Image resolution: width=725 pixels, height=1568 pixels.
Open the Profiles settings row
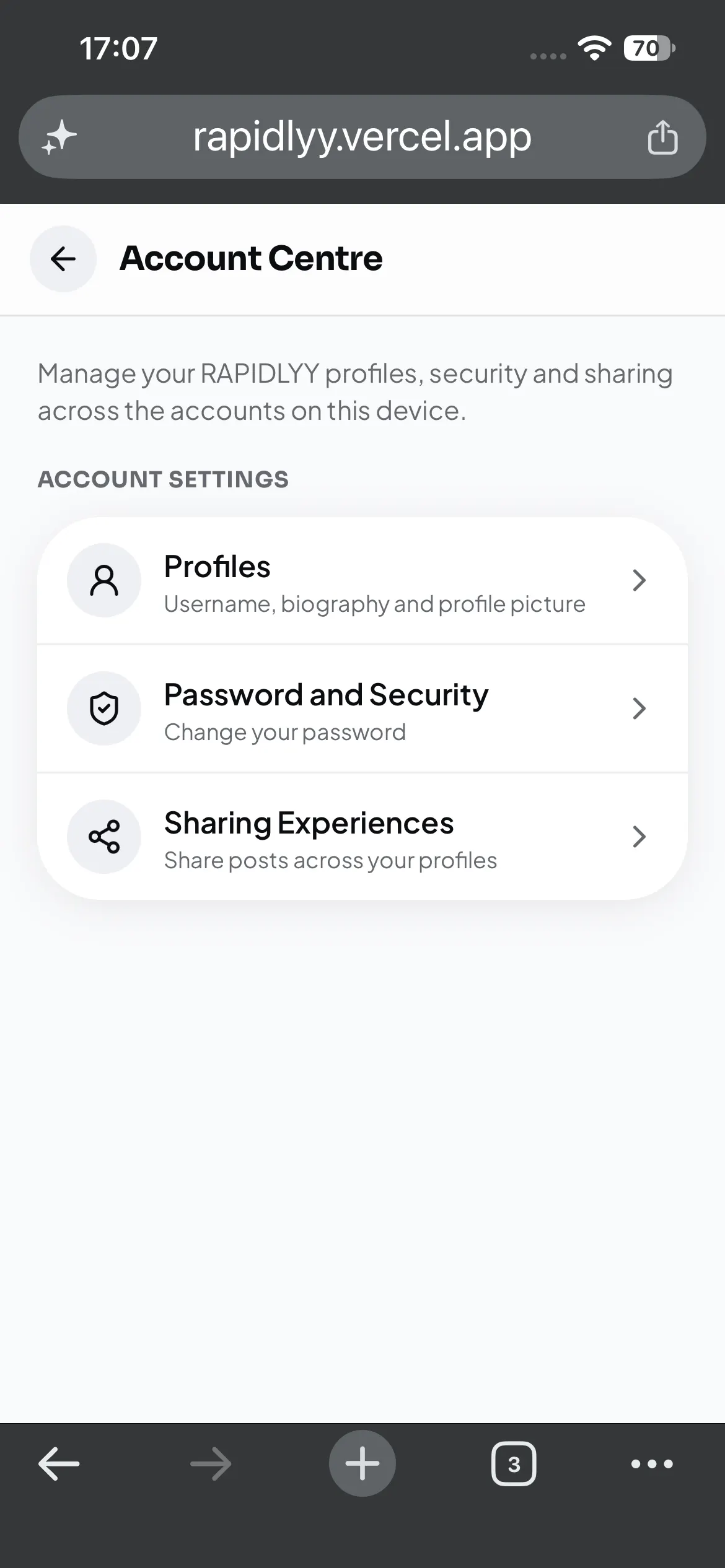click(x=362, y=581)
